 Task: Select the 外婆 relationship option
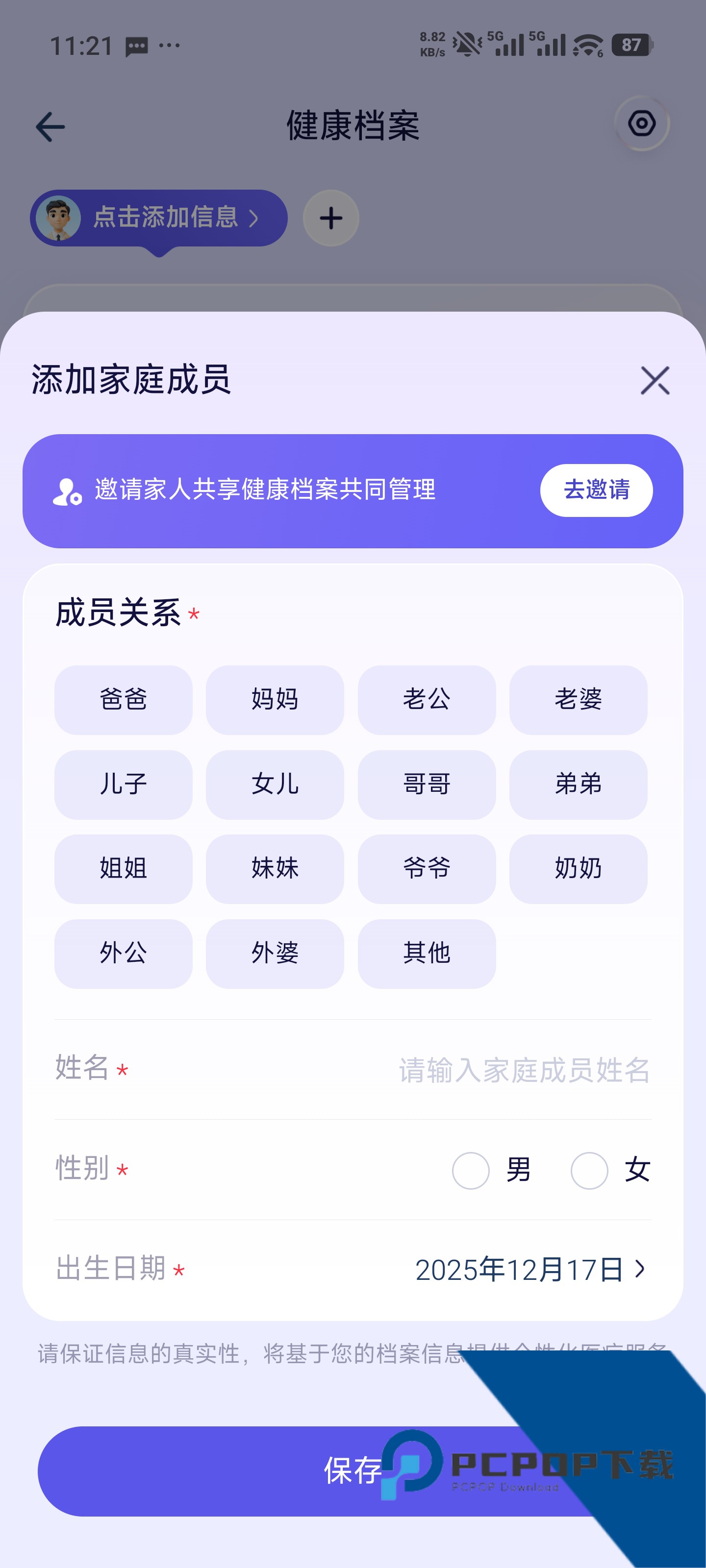(274, 953)
